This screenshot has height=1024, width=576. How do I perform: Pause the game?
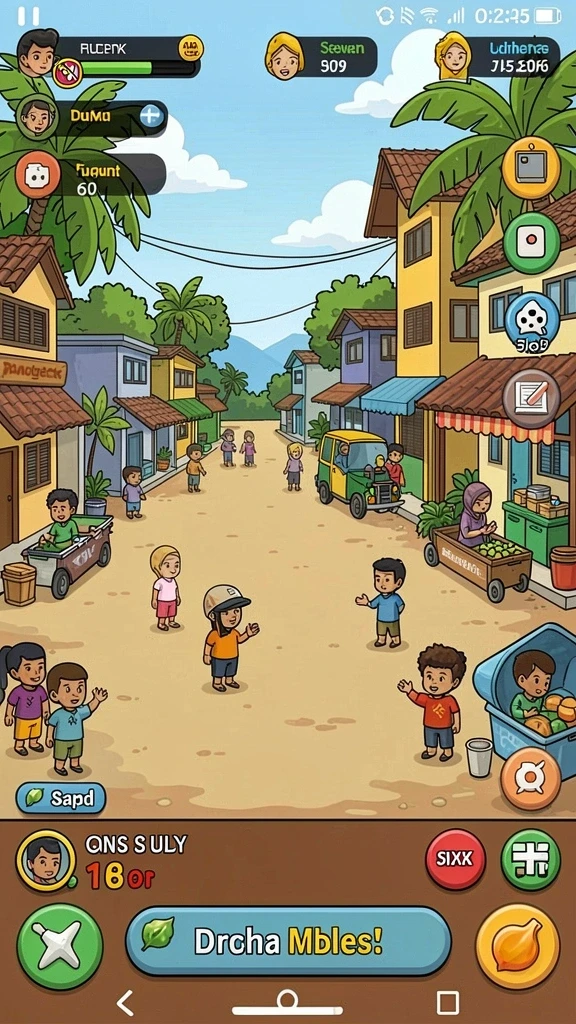(x=28, y=16)
